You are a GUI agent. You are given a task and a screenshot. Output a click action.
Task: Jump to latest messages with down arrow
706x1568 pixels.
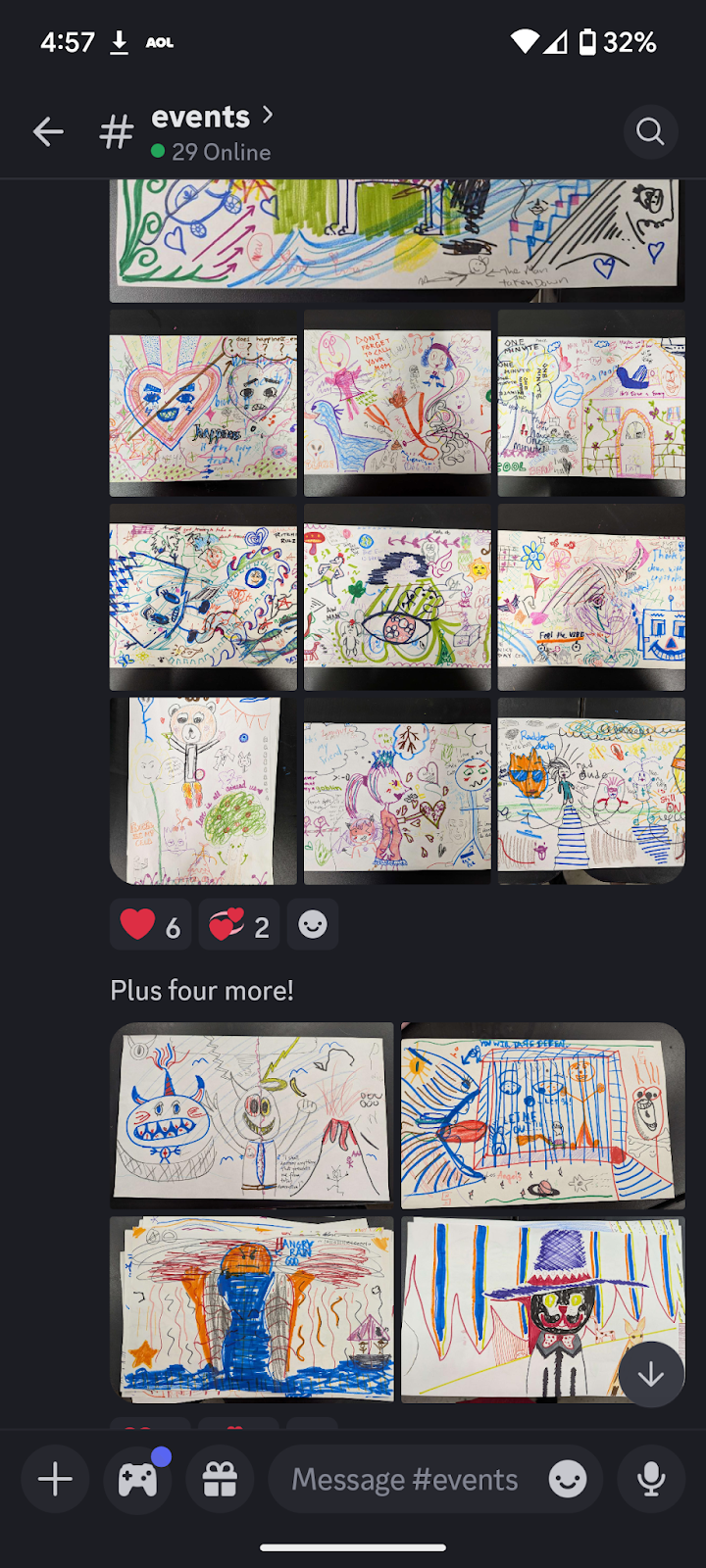(x=651, y=1375)
